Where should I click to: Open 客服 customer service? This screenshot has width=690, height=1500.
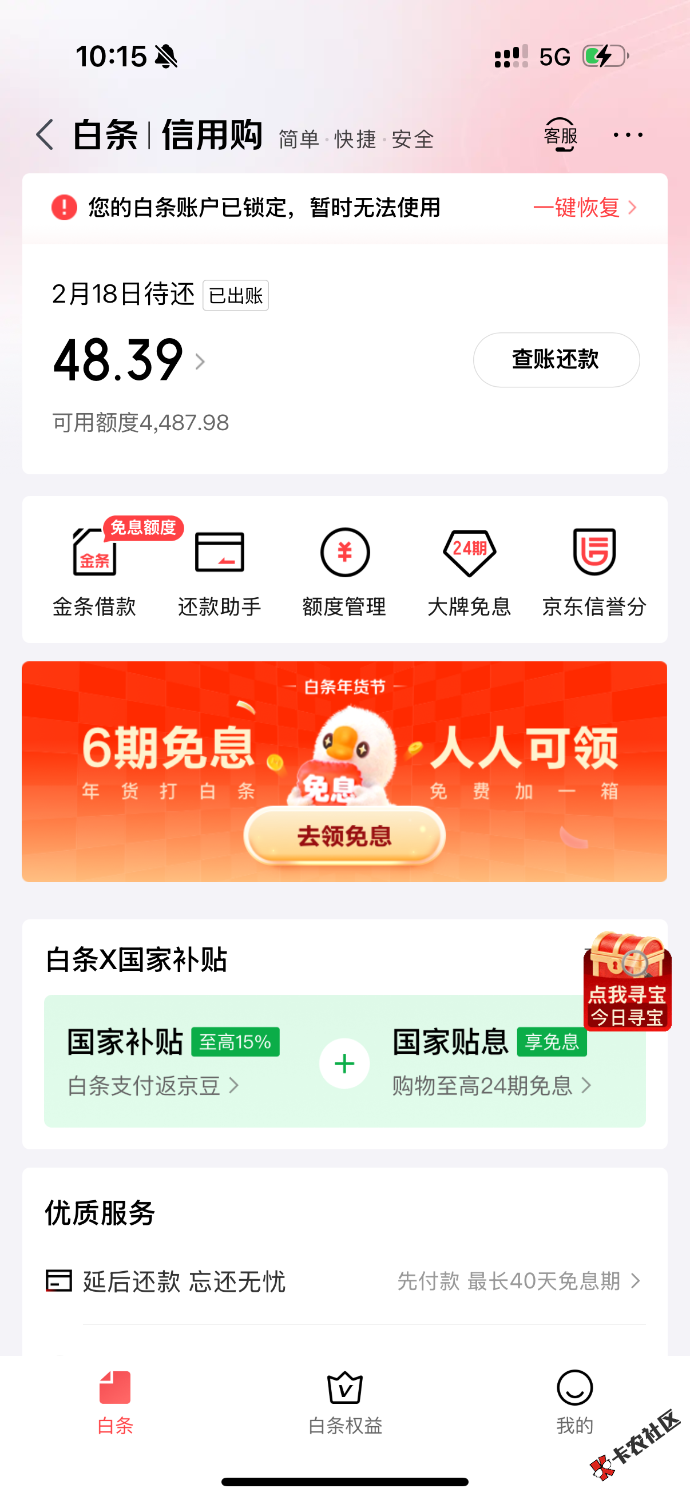tap(560, 135)
